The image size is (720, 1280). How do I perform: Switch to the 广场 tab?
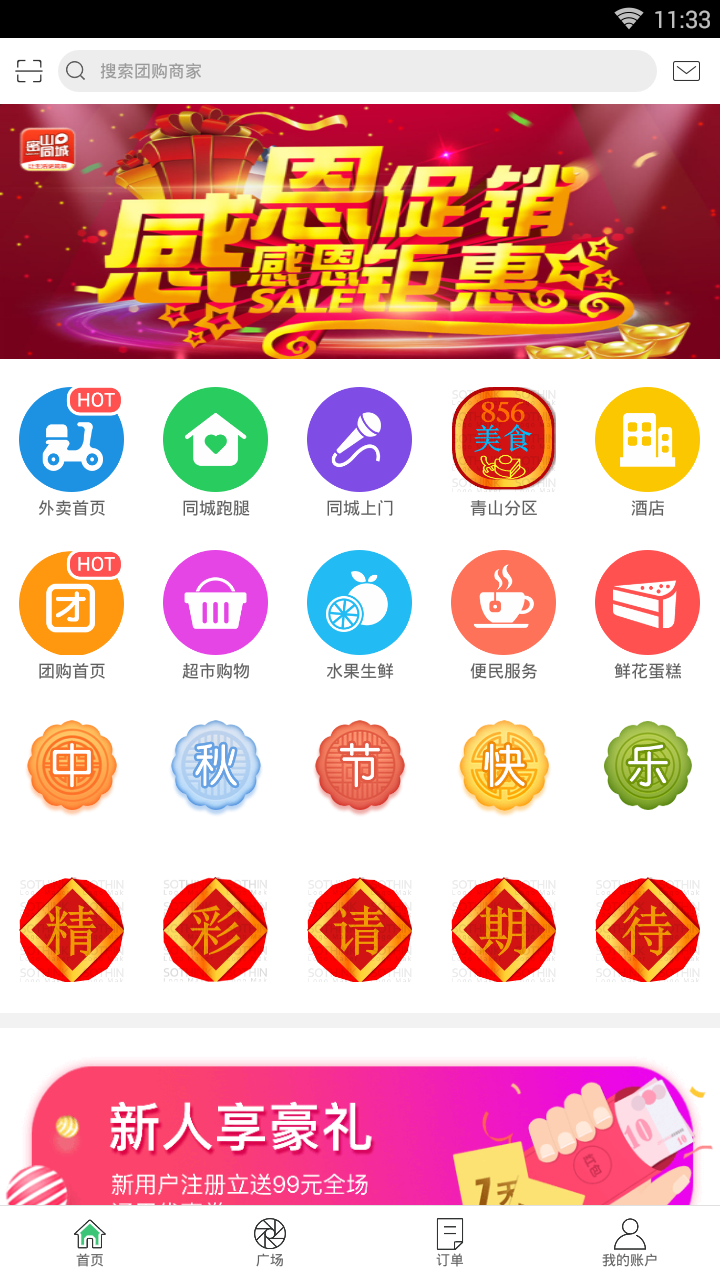pos(270,1243)
